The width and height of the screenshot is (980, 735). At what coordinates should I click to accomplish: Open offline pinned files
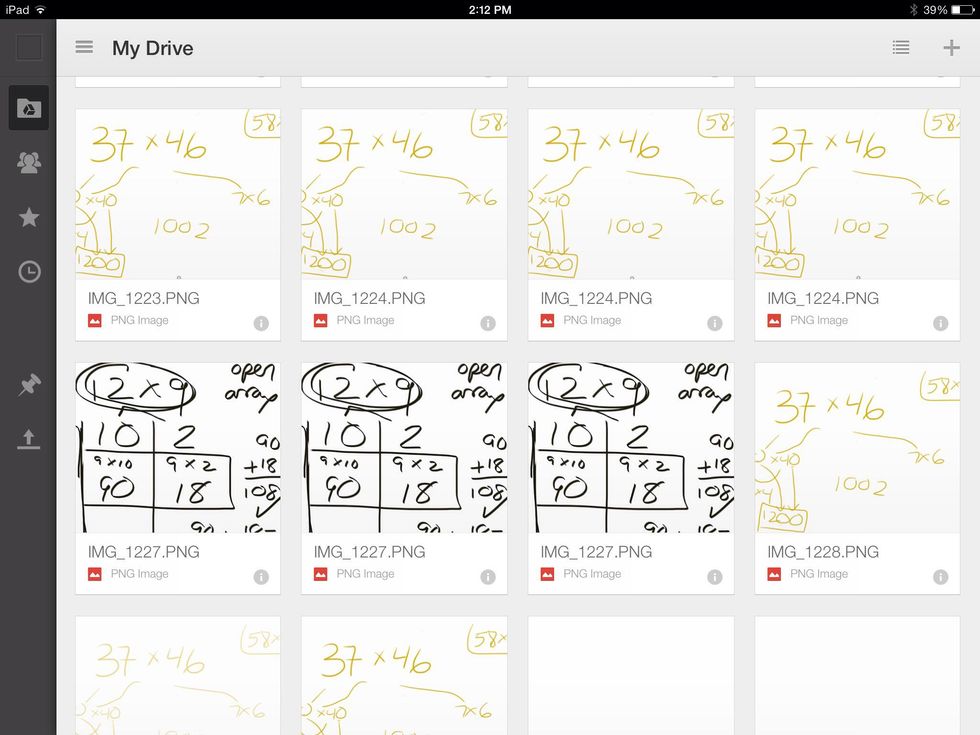tap(29, 385)
